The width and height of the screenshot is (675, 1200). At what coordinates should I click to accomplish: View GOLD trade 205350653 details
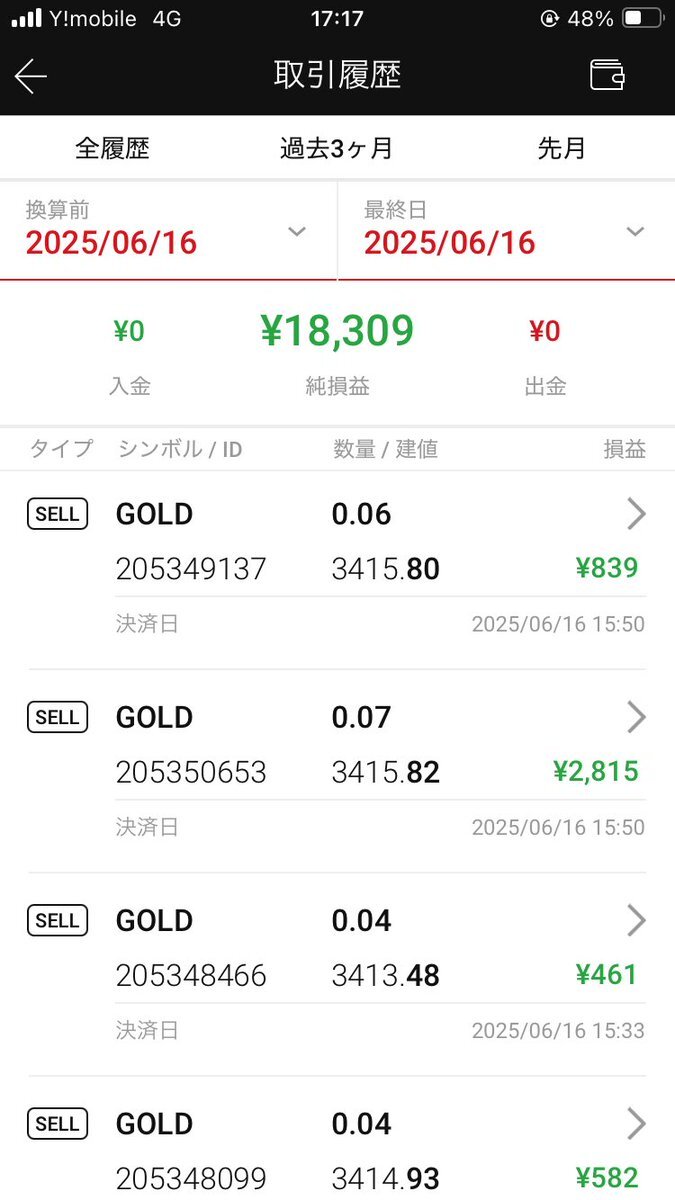pyautogui.click(x=337, y=772)
